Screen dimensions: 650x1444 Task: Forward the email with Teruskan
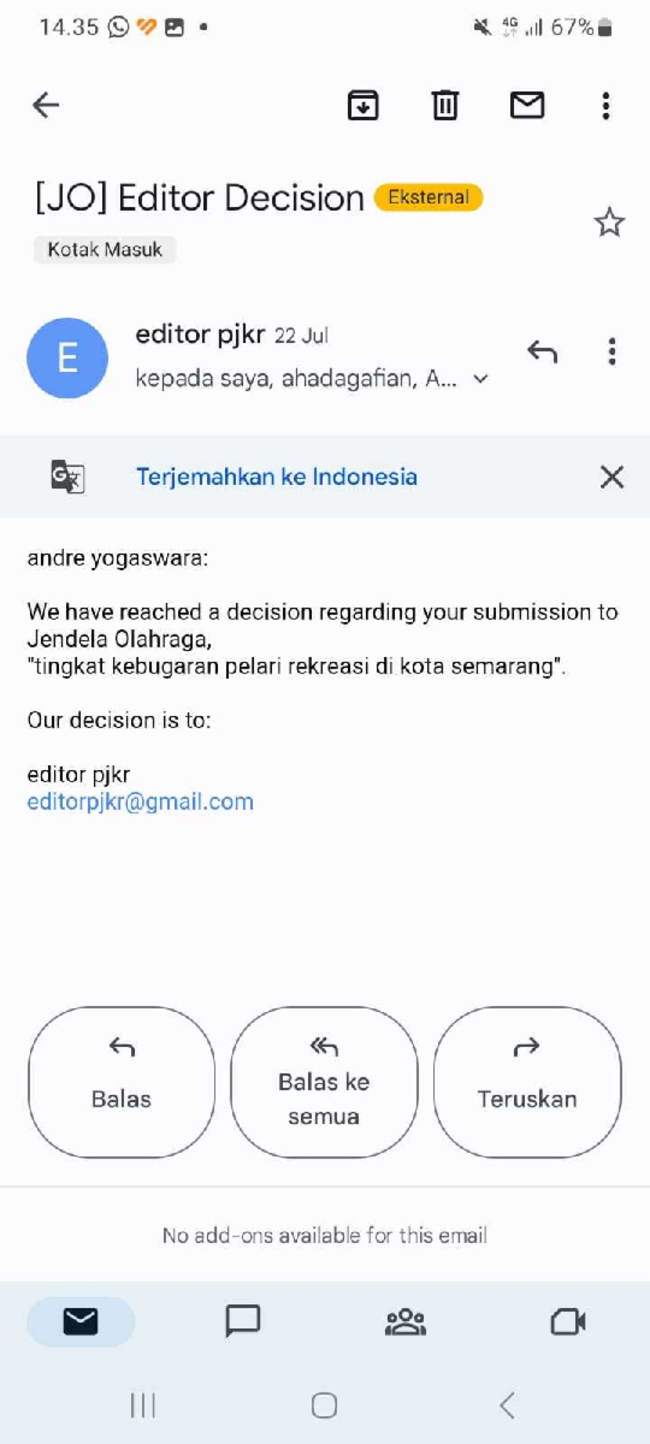pos(527,1082)
